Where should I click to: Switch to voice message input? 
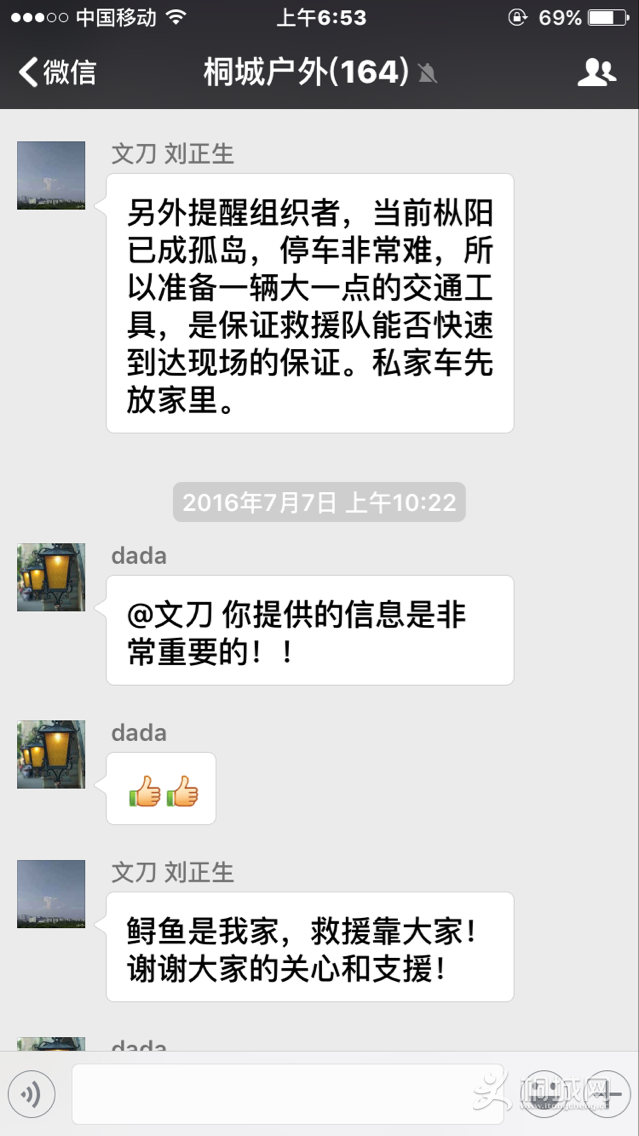pos(31,1095)
